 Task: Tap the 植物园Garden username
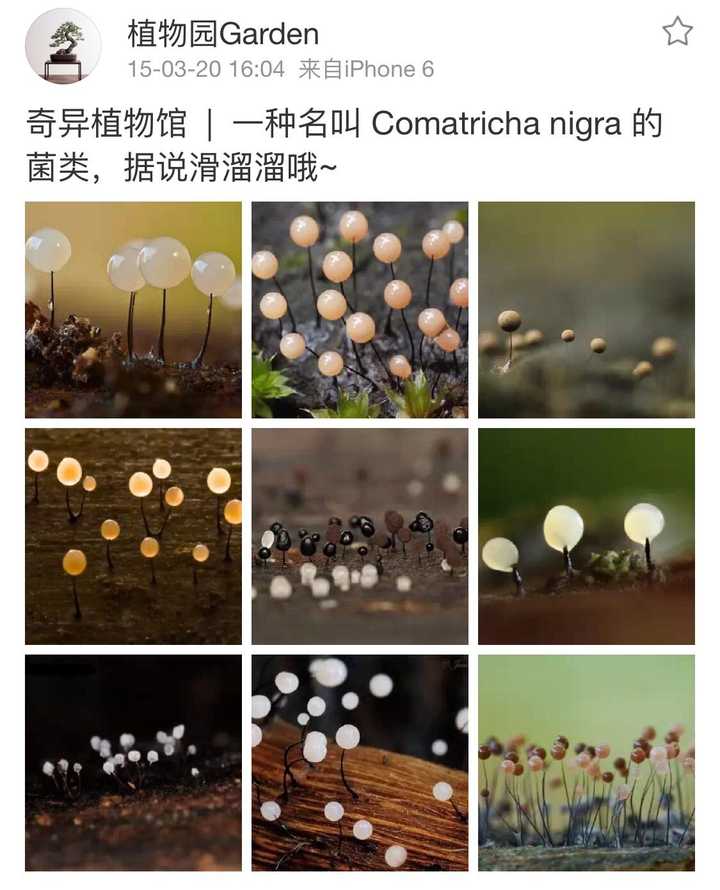tap(223, 34)
